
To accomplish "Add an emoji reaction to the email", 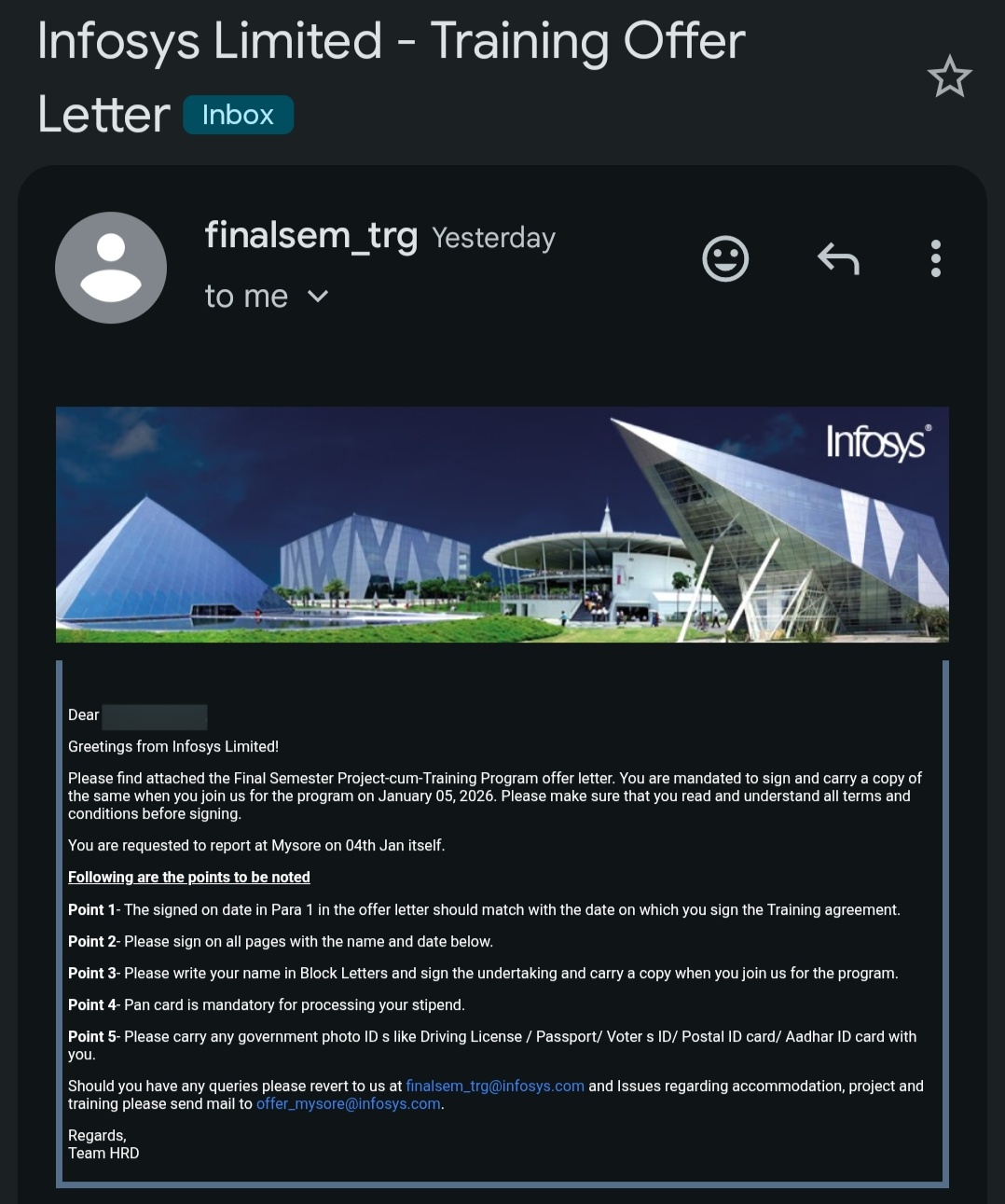I will coord(725,258).
